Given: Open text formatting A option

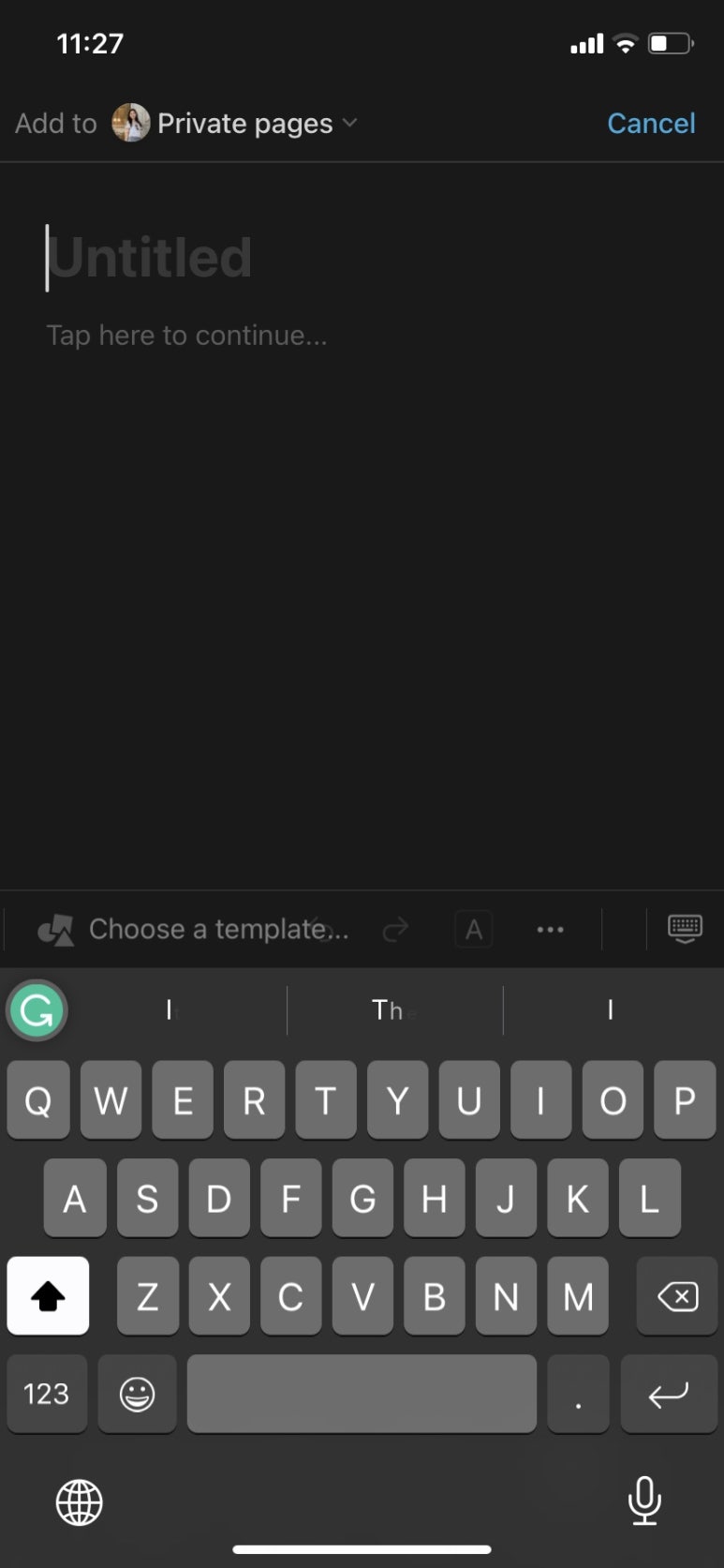Looking at the screenshot, I should point(474,930).
